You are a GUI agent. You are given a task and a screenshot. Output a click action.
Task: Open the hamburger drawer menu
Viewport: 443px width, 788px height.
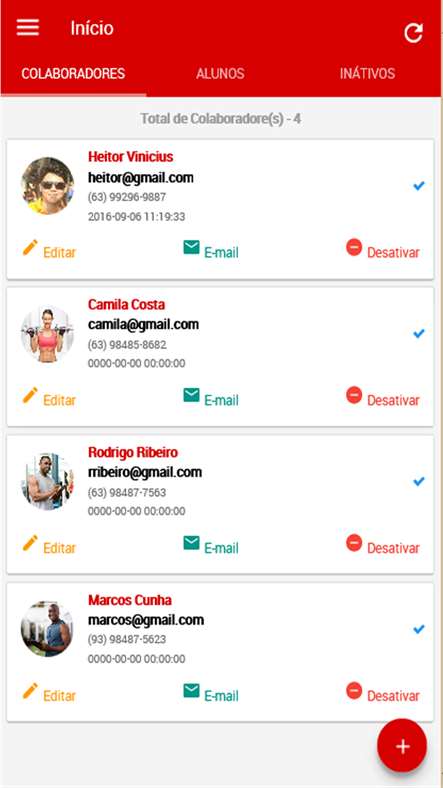(28, 27)
